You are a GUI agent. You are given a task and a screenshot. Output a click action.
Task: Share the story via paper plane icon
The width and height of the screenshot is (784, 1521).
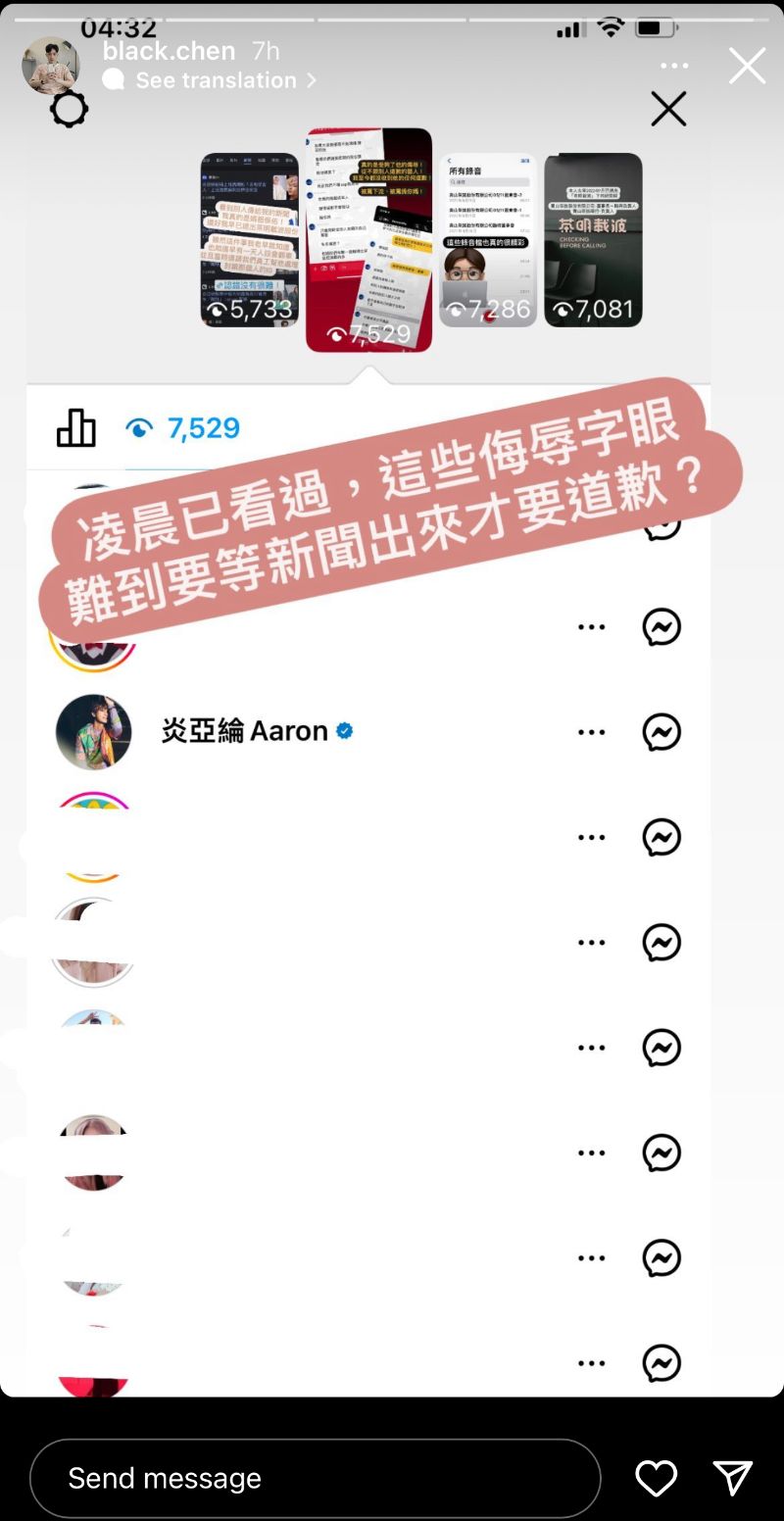[x=732, y=1478]
